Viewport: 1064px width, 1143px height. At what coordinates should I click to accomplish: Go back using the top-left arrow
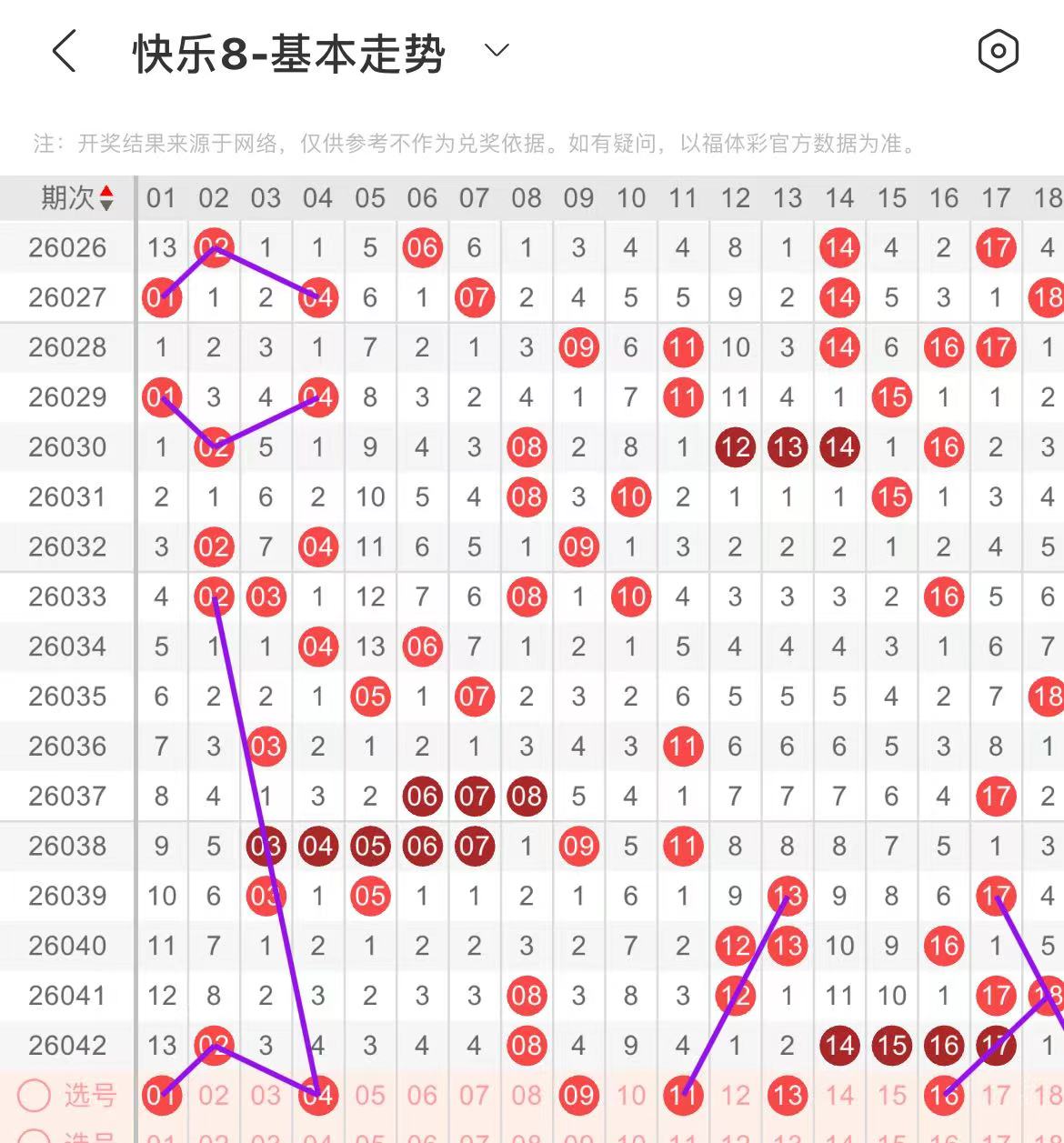[64, 51]
